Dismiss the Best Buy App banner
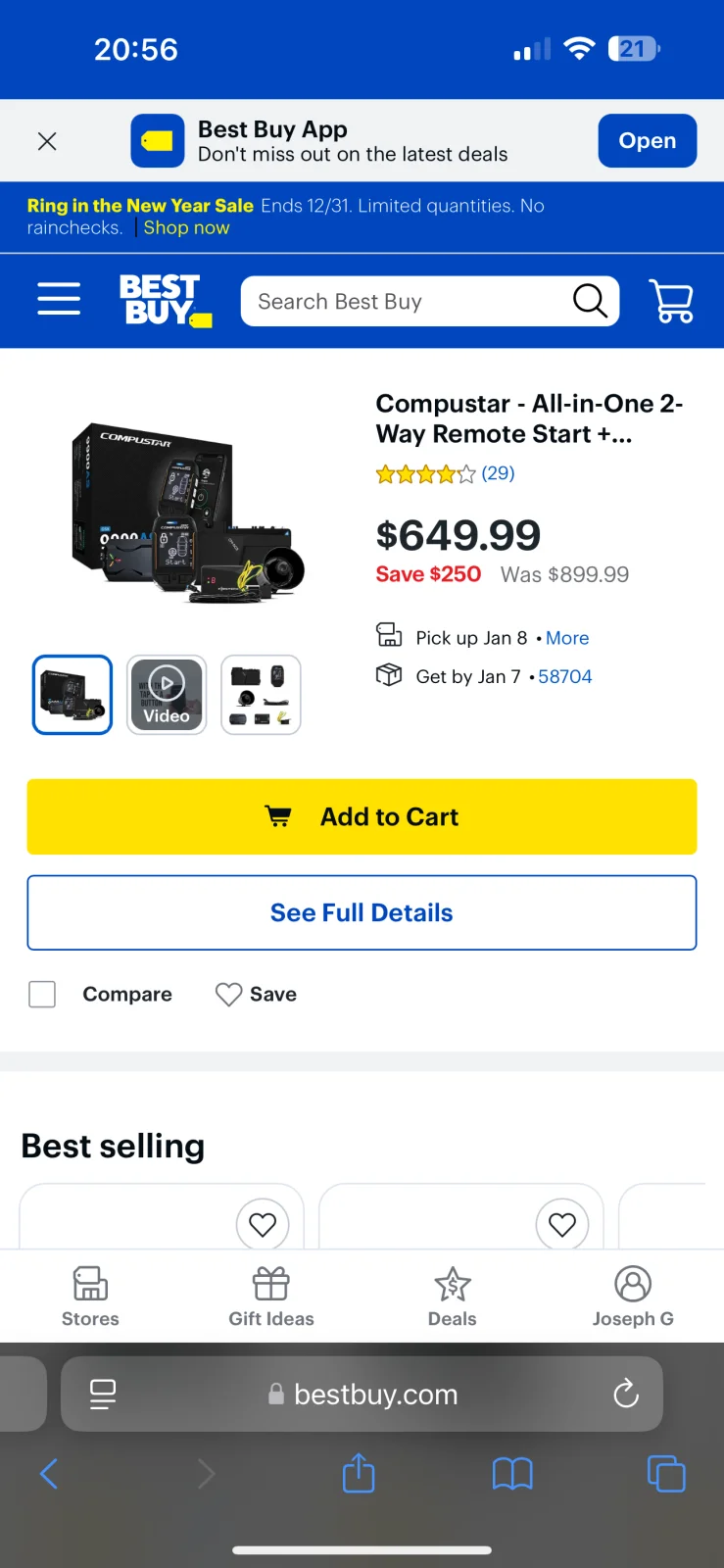 [46, 141]
